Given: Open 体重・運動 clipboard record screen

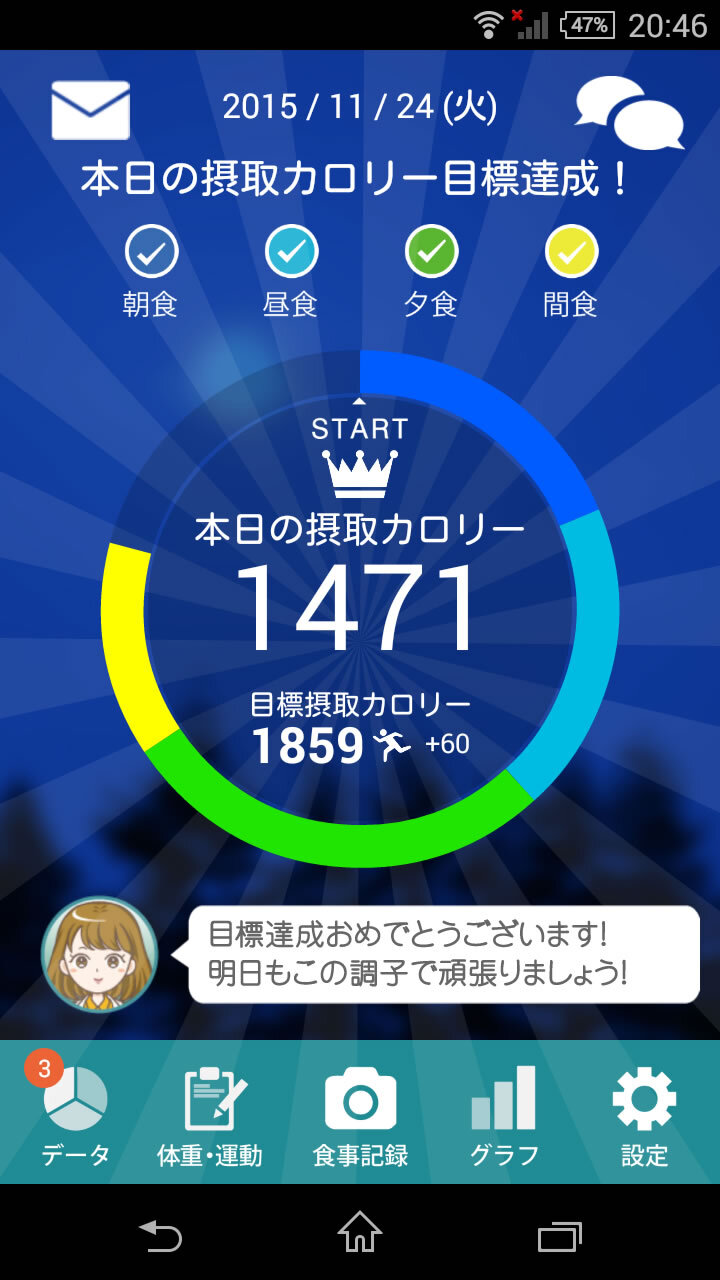Looking at the screenshot, I should [x=217, y=1110].
